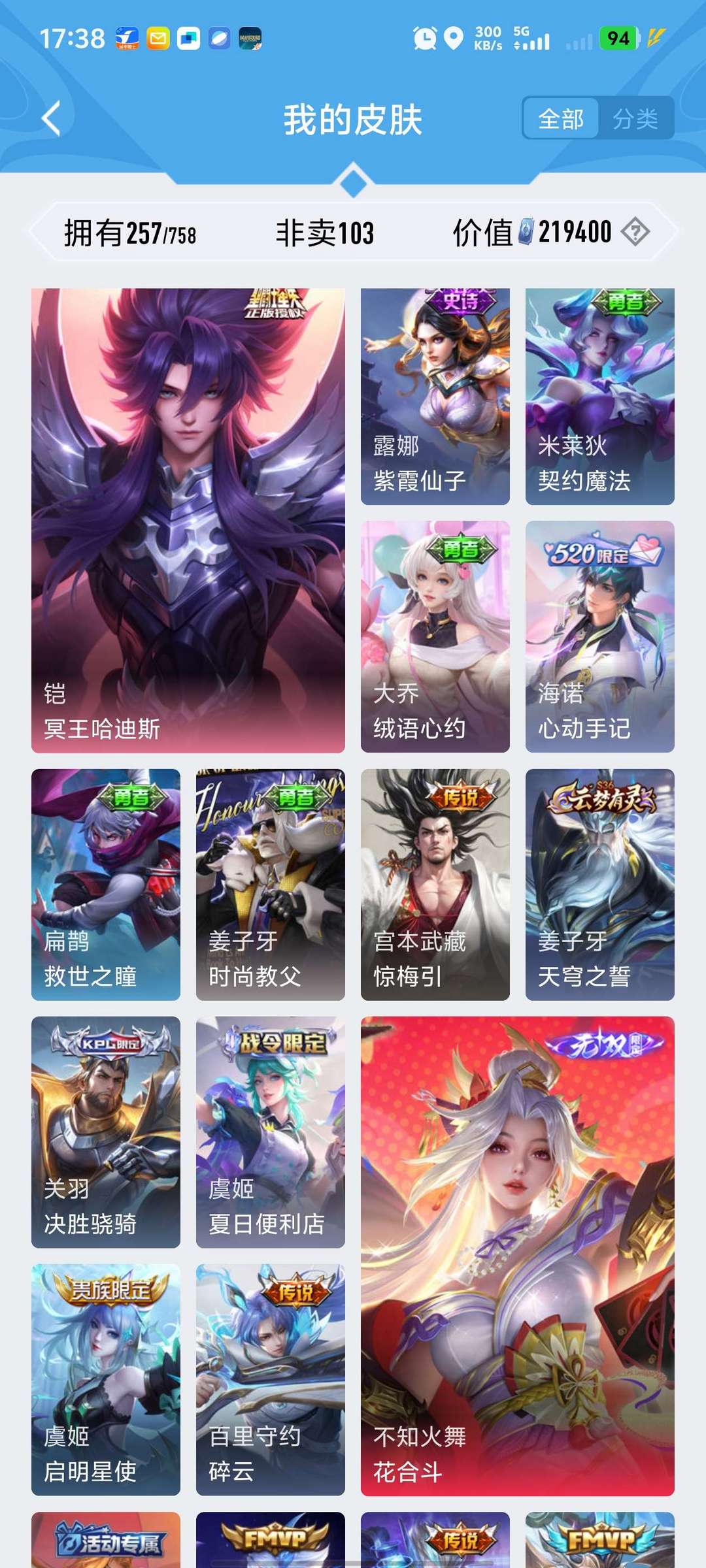706x1568 pixels.
Task: Select 百里守约 碎云 skin
Action: pyautogui.click(x=270, y=1379)
